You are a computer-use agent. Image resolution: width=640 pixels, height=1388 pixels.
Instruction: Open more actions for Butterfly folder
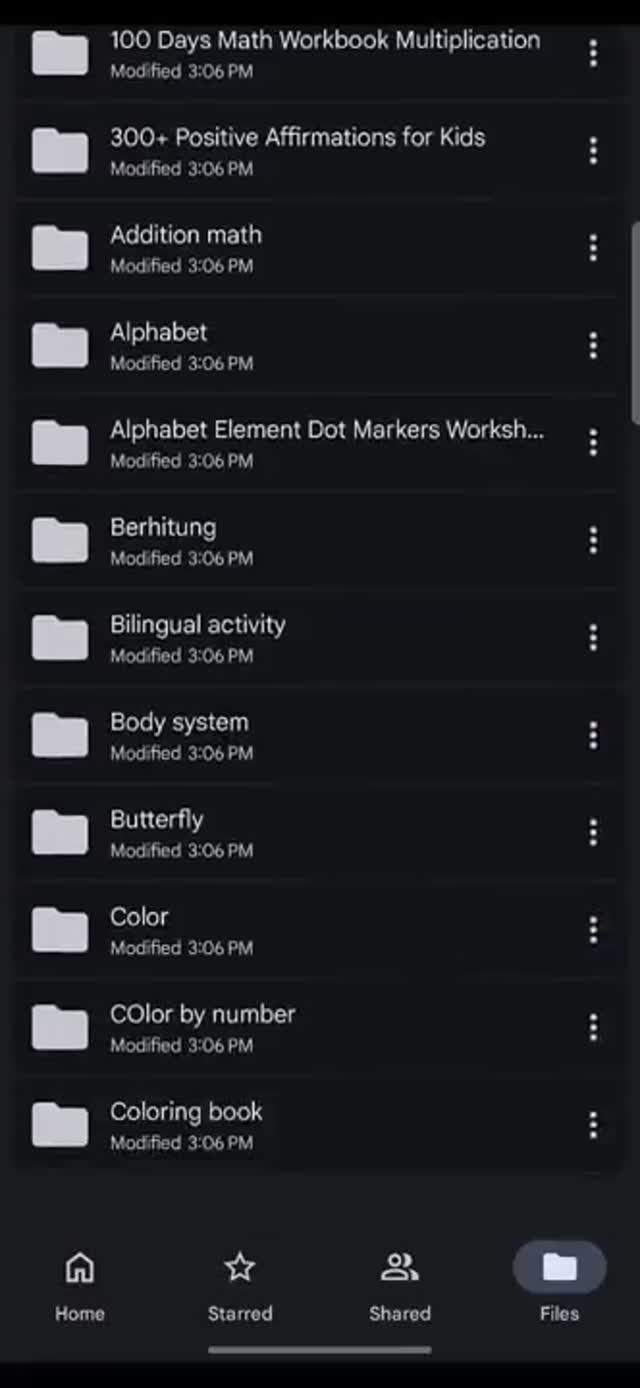[593, 832]
